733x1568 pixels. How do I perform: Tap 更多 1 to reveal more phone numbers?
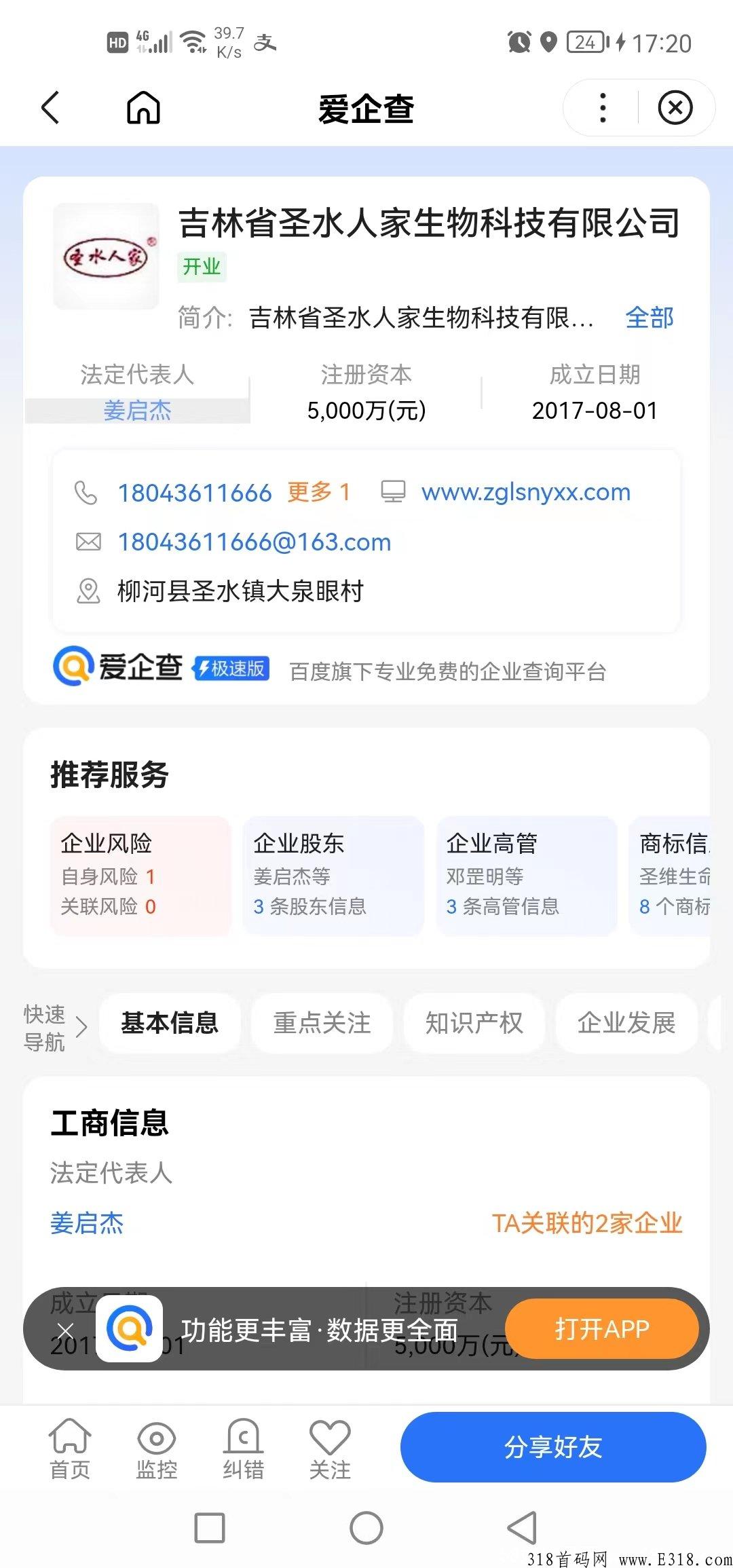[319, 492]
